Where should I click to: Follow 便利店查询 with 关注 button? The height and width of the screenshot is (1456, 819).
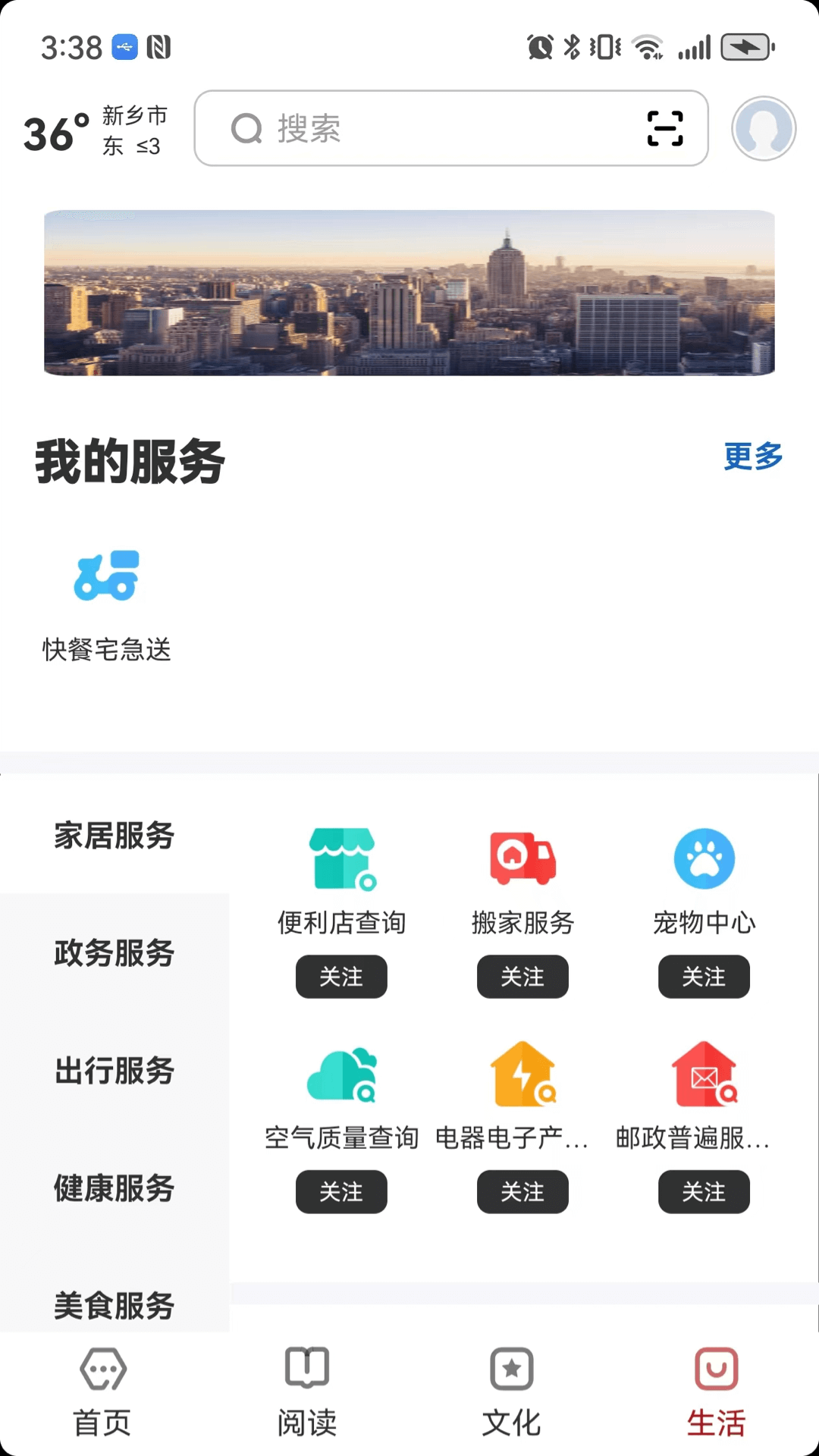341,977
